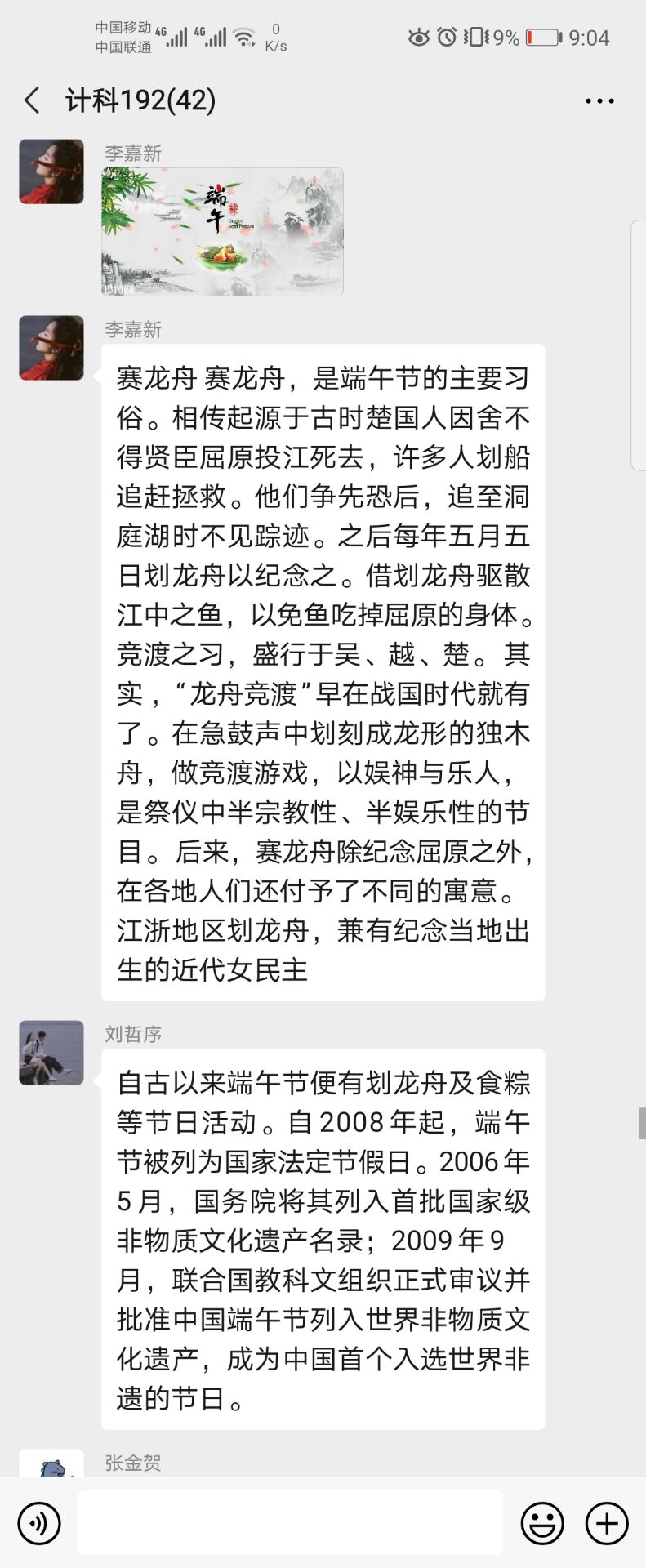Open the emoji sticker panel
This screenshot has width=646, height=1568.
point(542,1523)
